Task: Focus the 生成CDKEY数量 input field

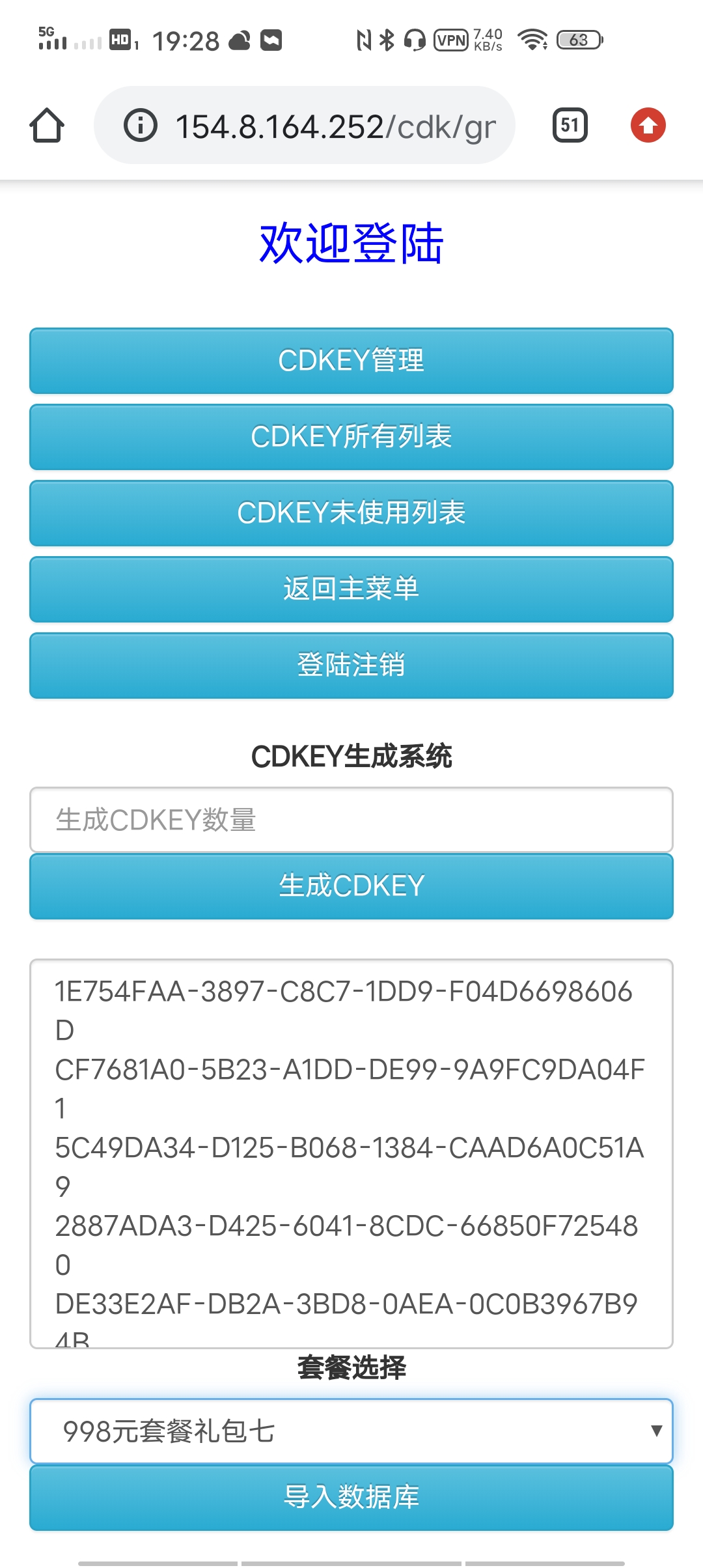Action: click(351, 820)
